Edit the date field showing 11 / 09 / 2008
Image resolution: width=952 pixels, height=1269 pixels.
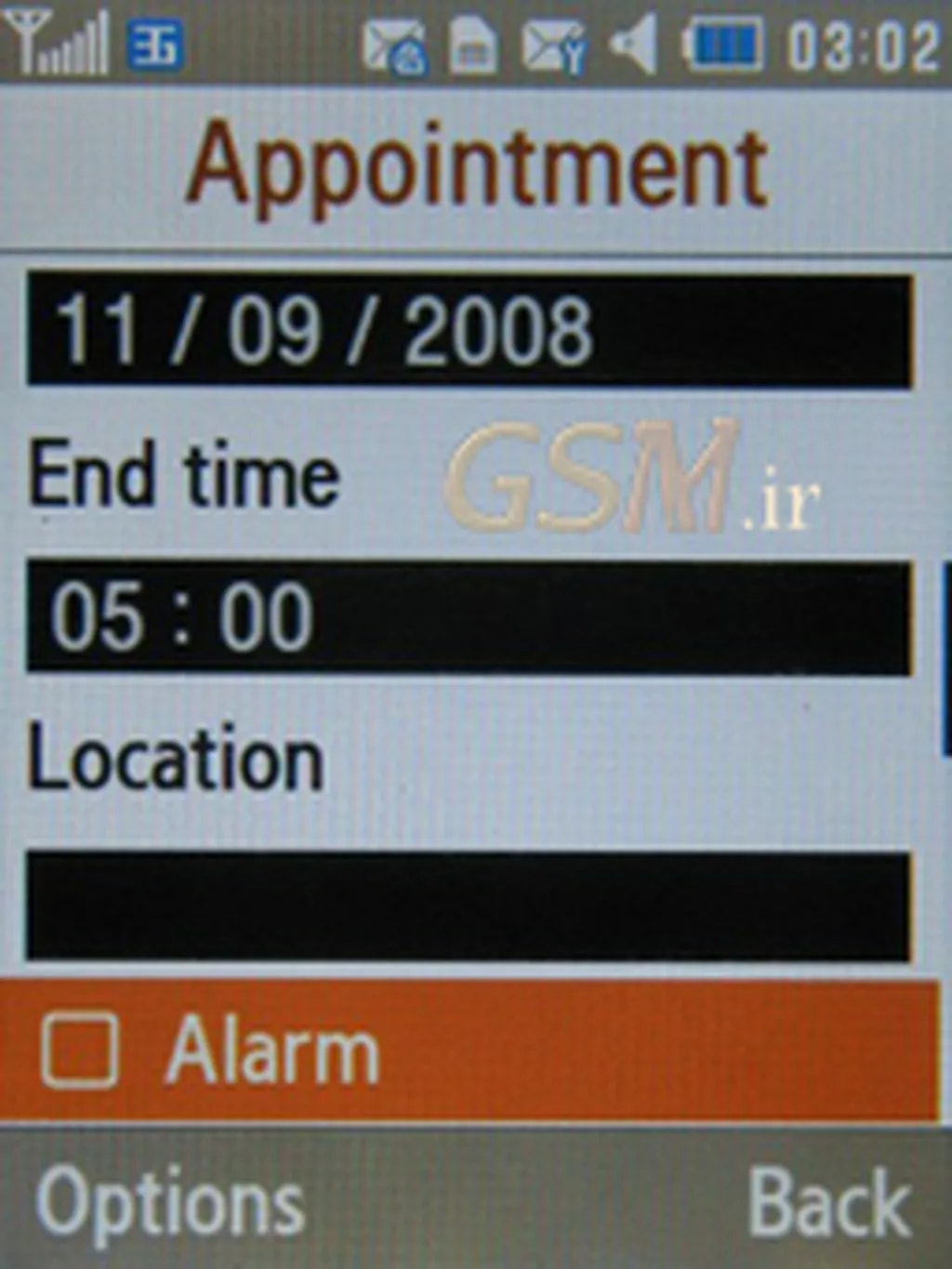pyautogui.click(x=469, y=330)
